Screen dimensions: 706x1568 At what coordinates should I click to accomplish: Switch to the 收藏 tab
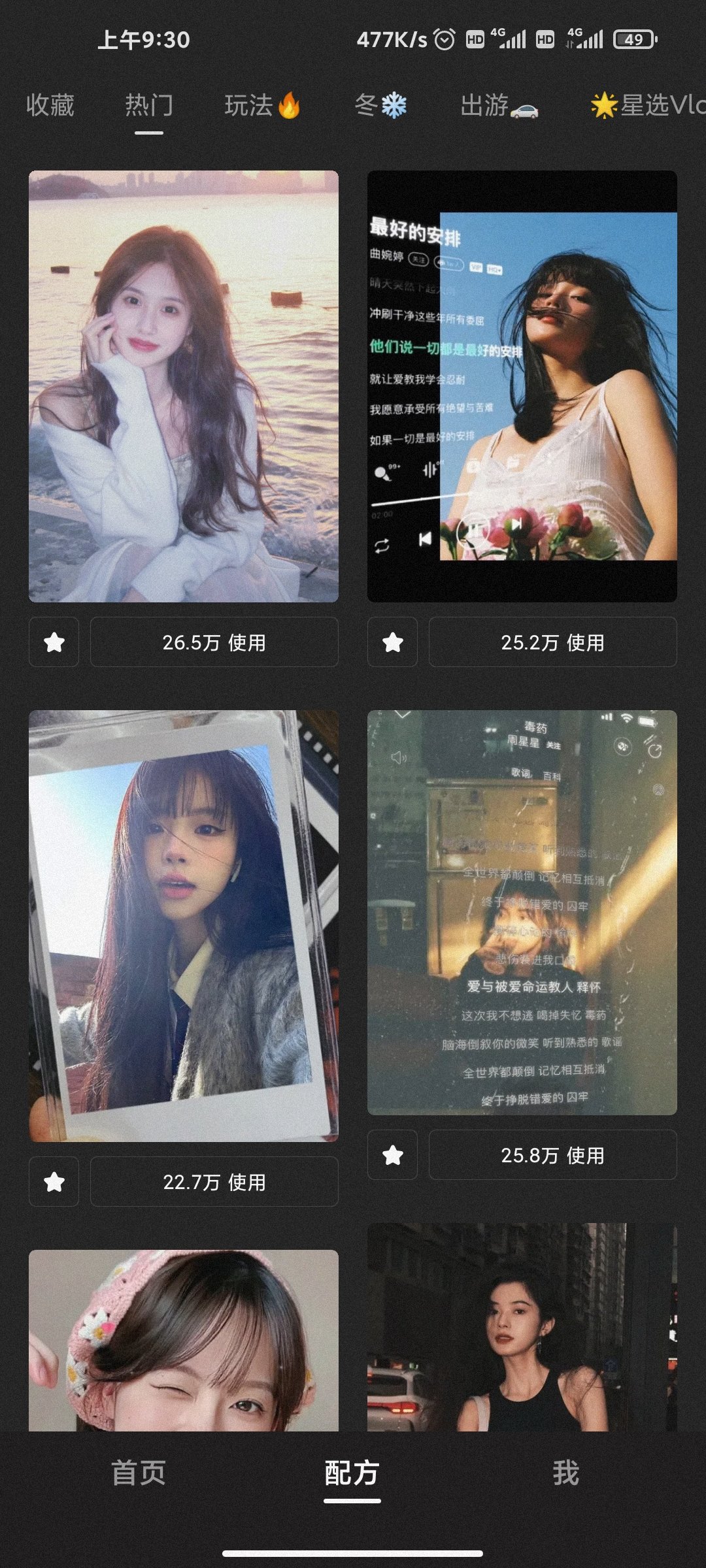pos(50,105)
